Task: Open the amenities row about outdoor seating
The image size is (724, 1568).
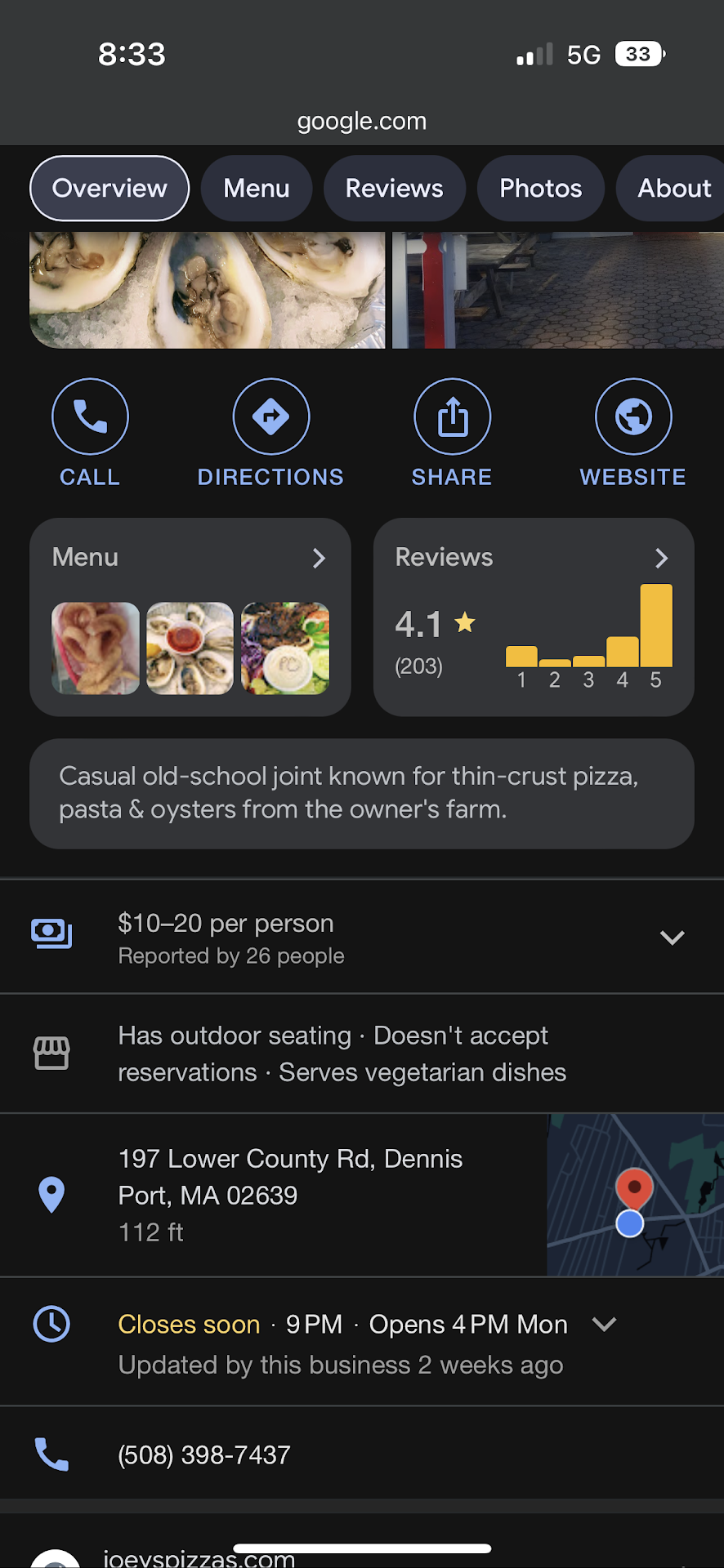Action: click(x=342, y=1053)
